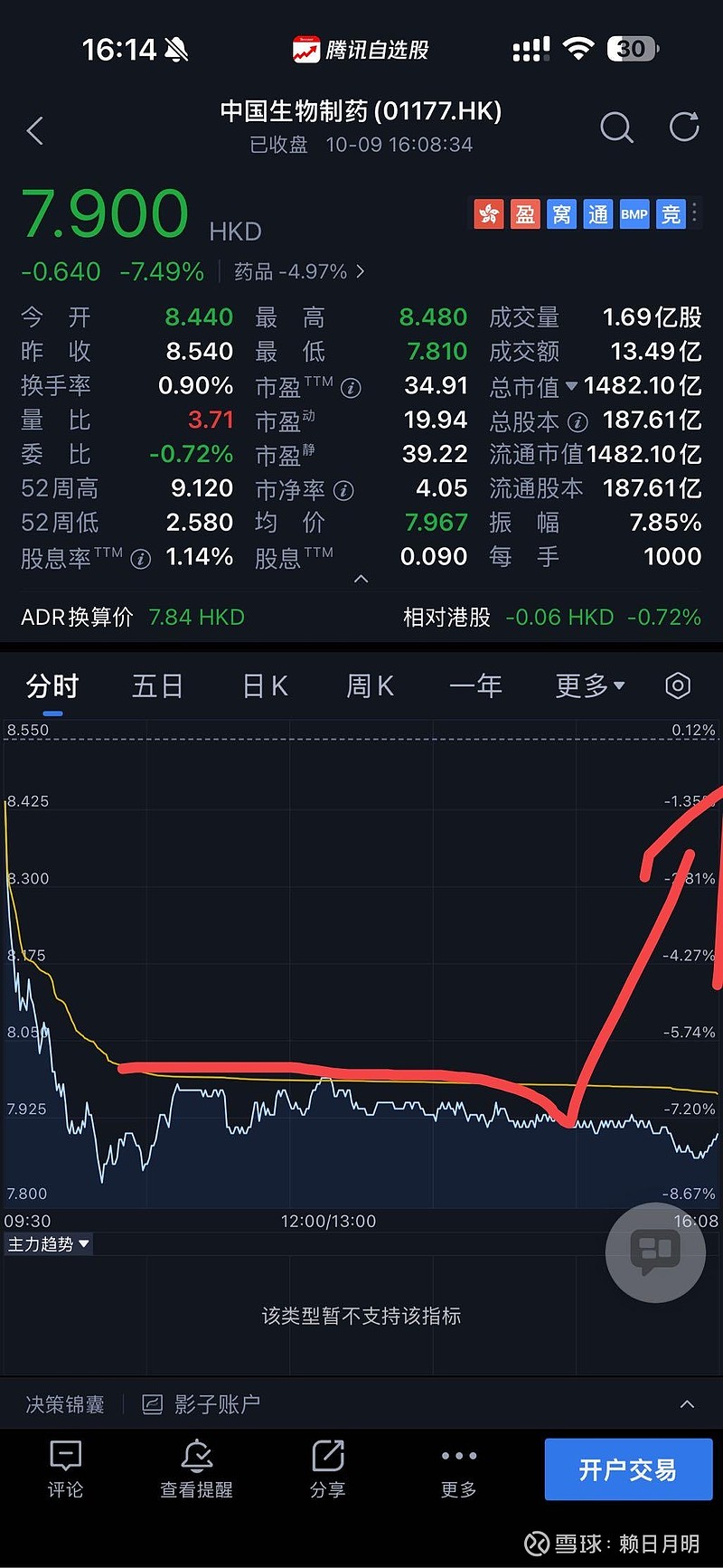
Task: Collapse the quote details chevron
Action: coord(361,579)
